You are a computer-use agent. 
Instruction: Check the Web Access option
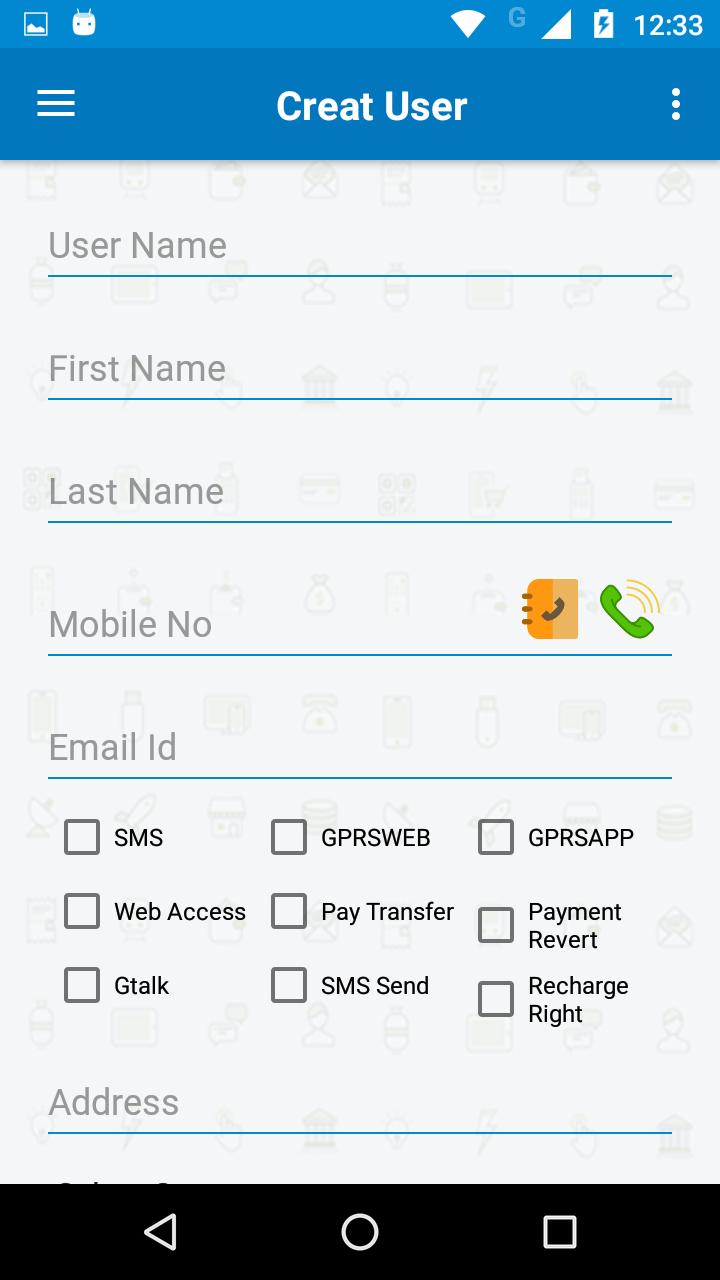(82, 911)
